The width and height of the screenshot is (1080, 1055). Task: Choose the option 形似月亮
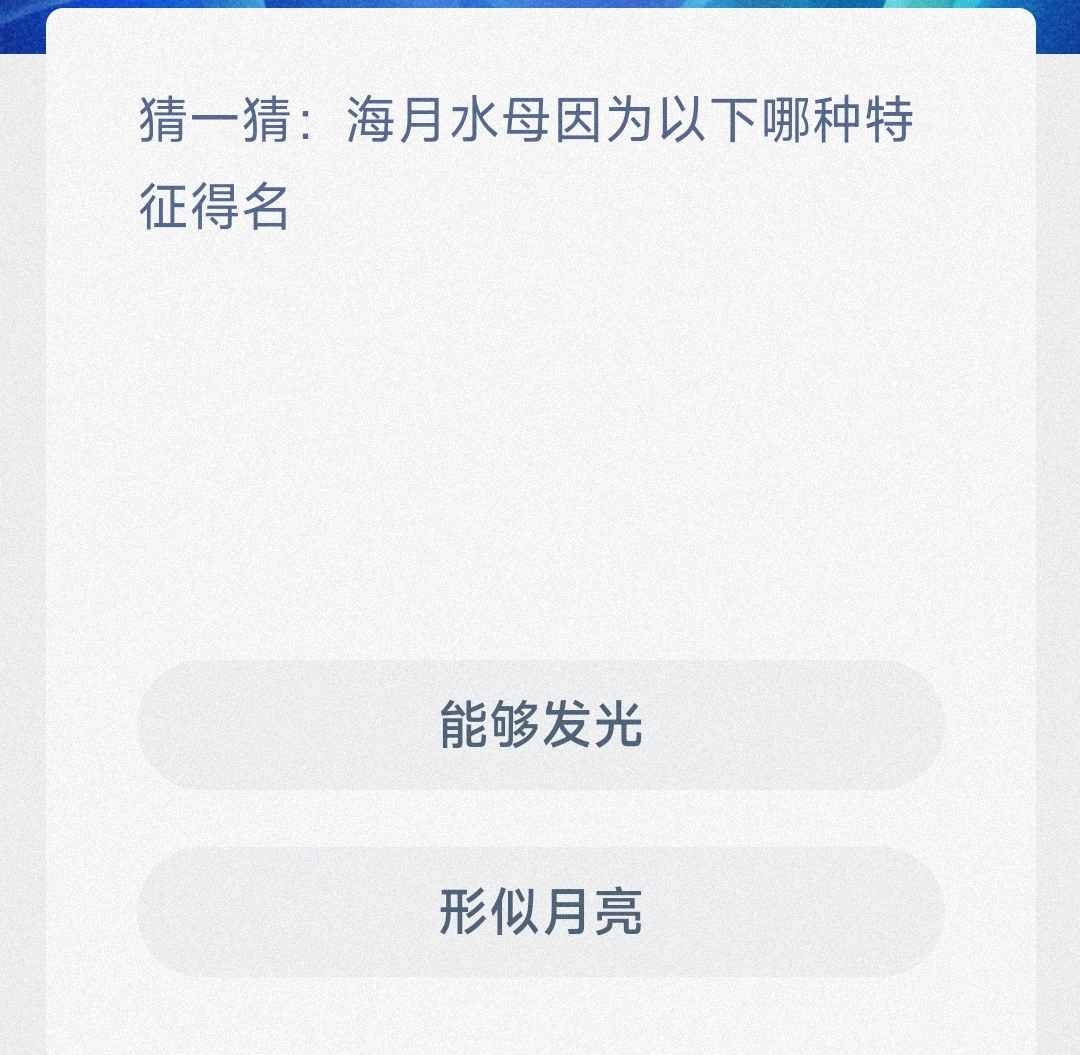[x=540, y=912]
